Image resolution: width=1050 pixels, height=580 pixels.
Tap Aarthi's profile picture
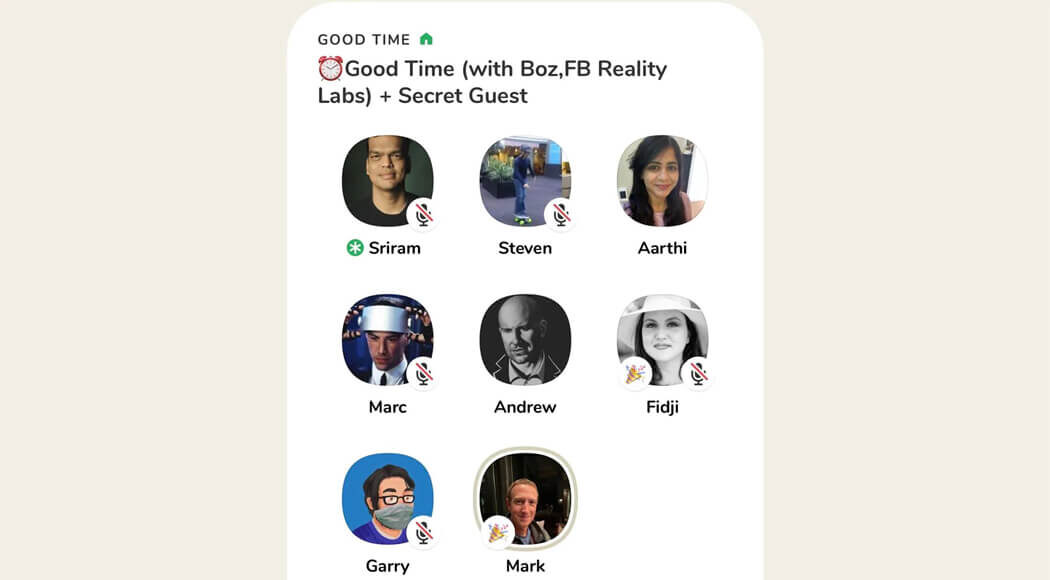tap(662, 181)
